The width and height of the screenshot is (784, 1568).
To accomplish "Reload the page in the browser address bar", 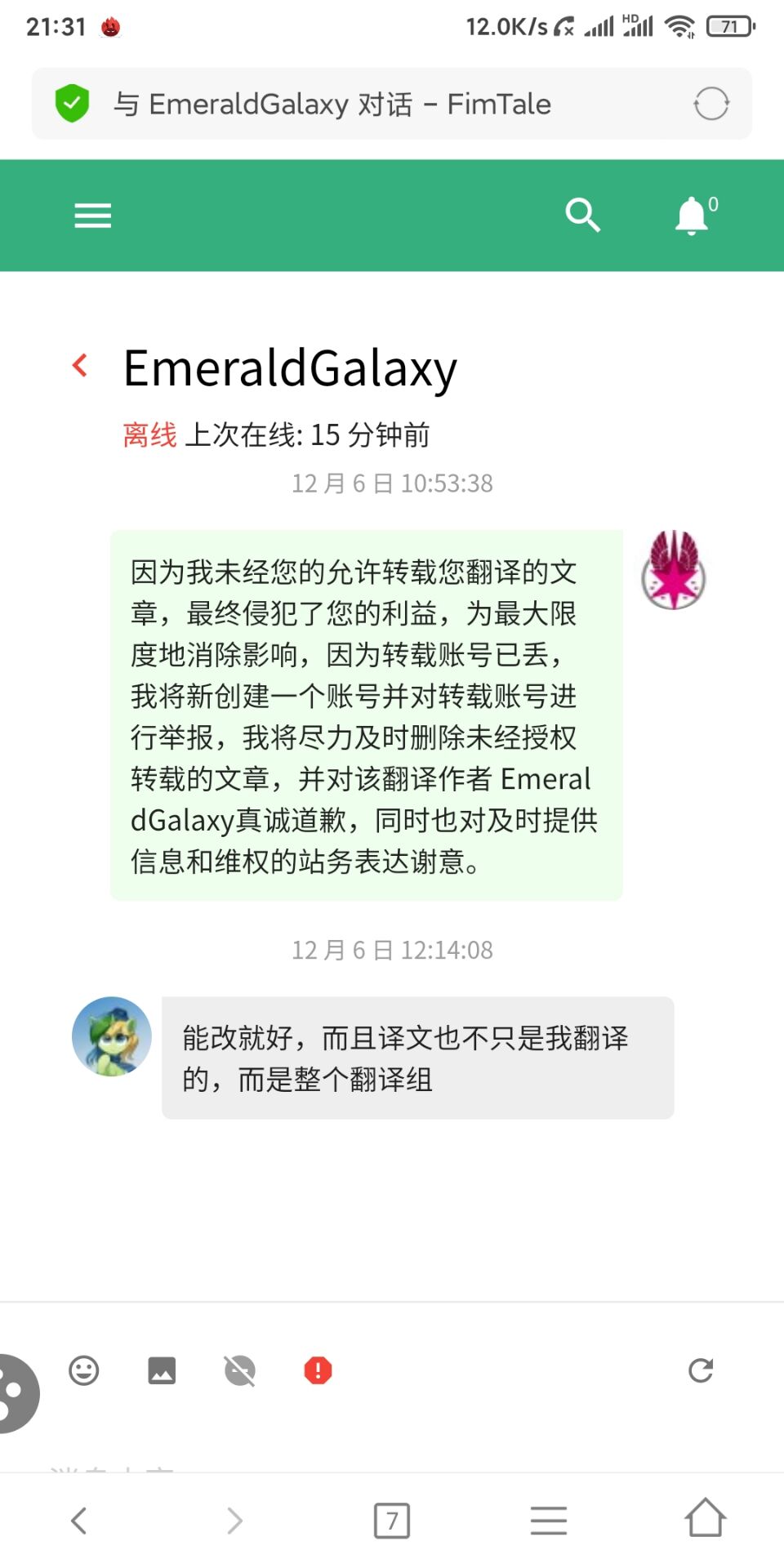I will click(x=710, y=104).
